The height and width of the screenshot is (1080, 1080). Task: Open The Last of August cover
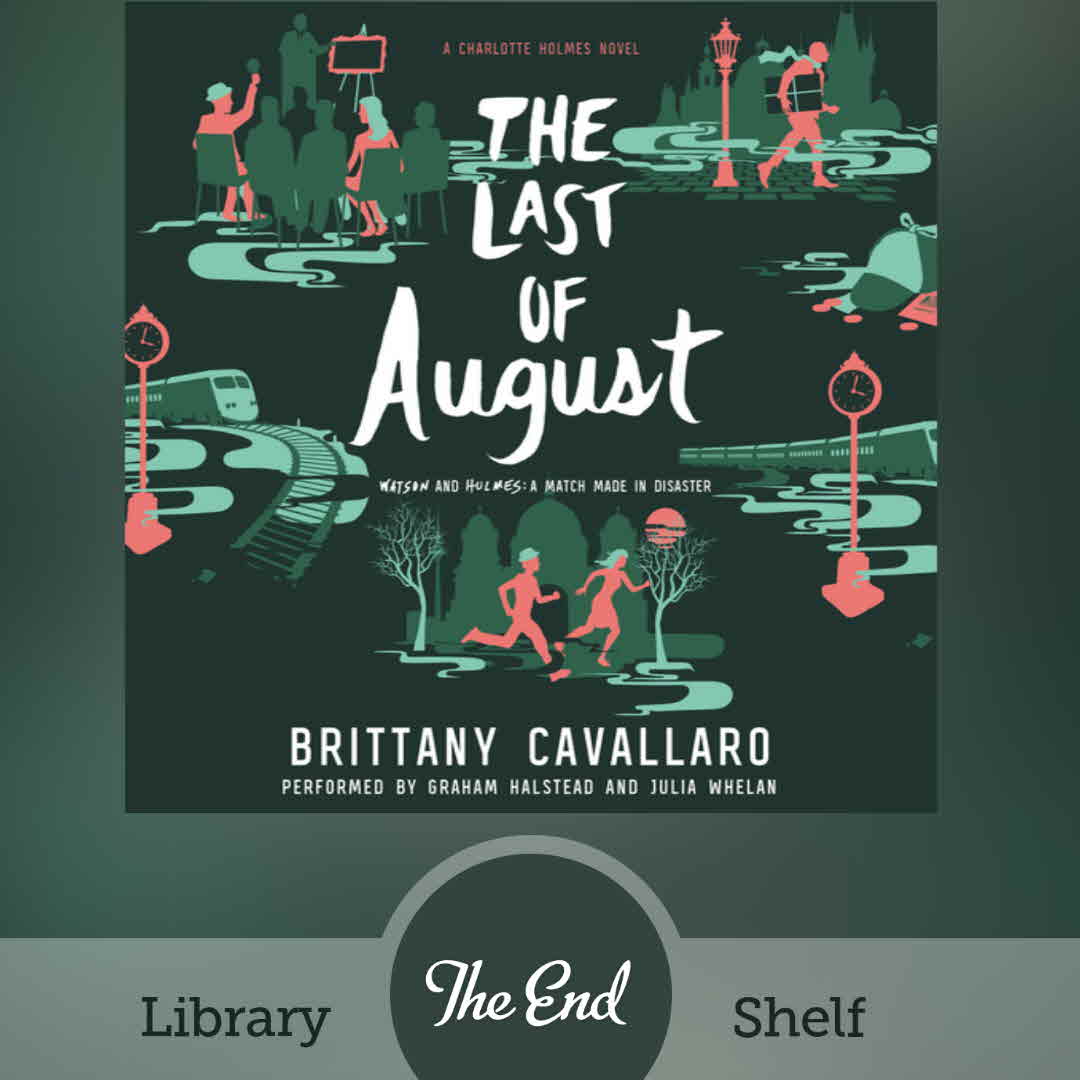coord(531,406)
